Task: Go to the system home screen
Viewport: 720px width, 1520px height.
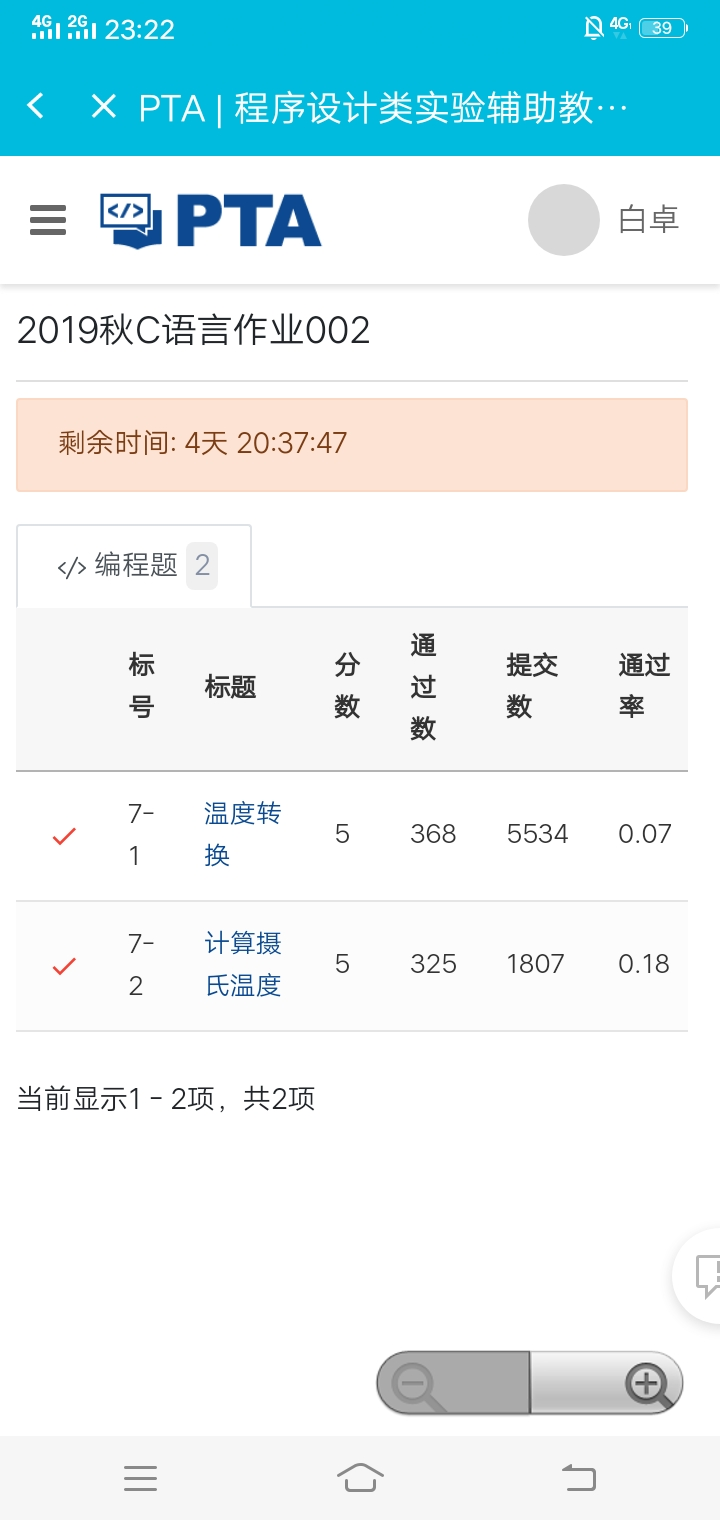Action: (360, 1477)
